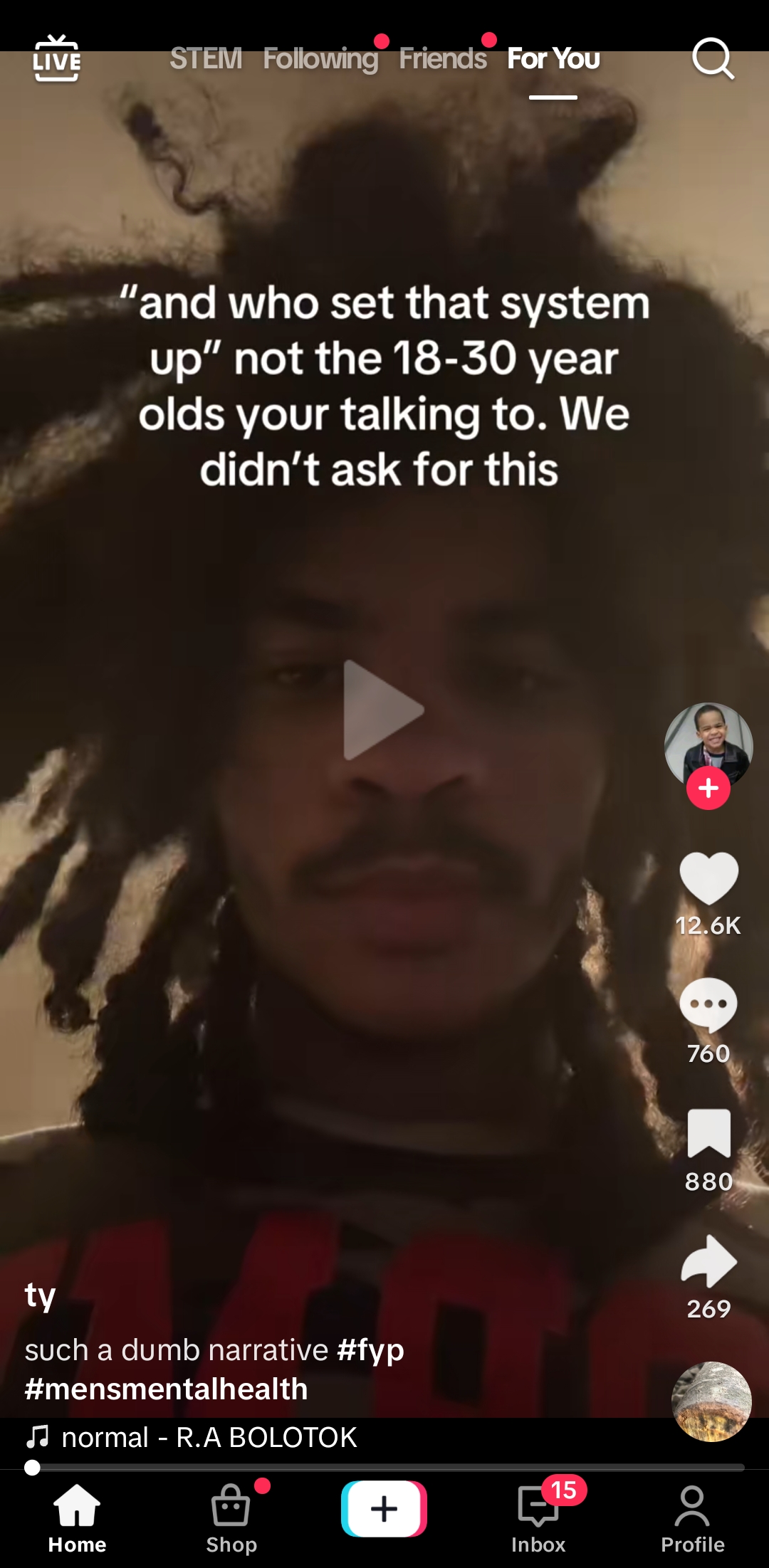
Task: Open the comments on this video
Action: click(708, 1004)
